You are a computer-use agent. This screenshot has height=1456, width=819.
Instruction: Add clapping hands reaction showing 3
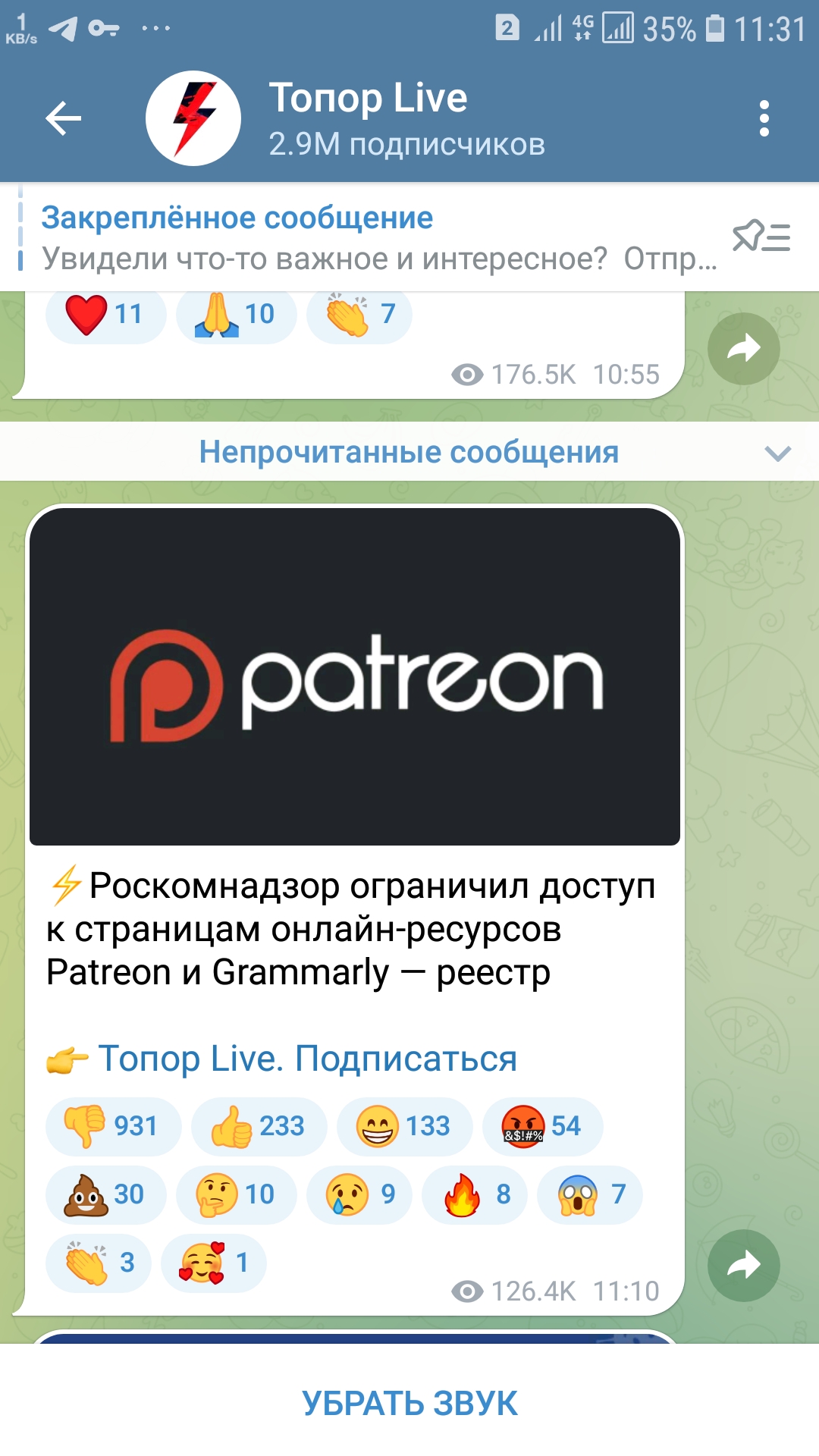[x=99, y=1263]
